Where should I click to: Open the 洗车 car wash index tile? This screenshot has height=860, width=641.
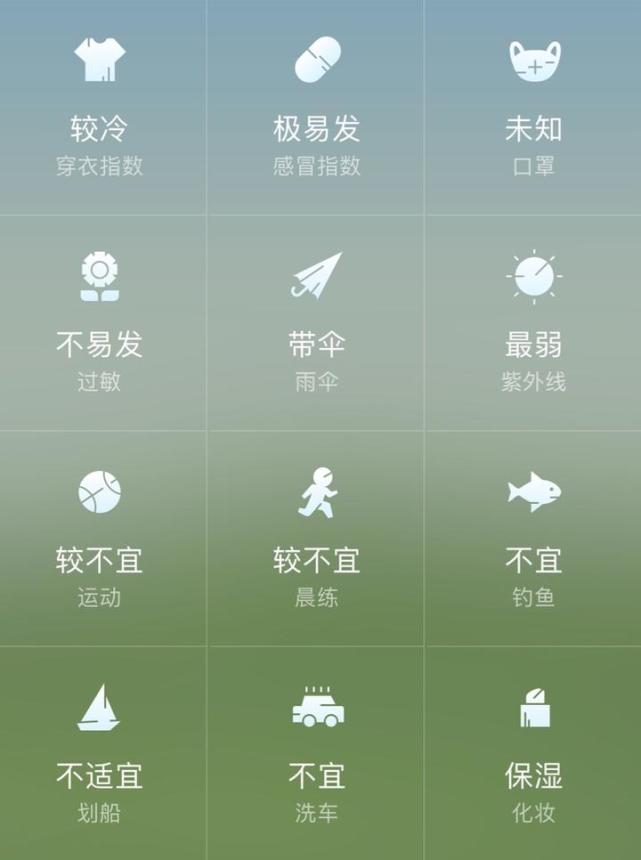coord(316,754)
